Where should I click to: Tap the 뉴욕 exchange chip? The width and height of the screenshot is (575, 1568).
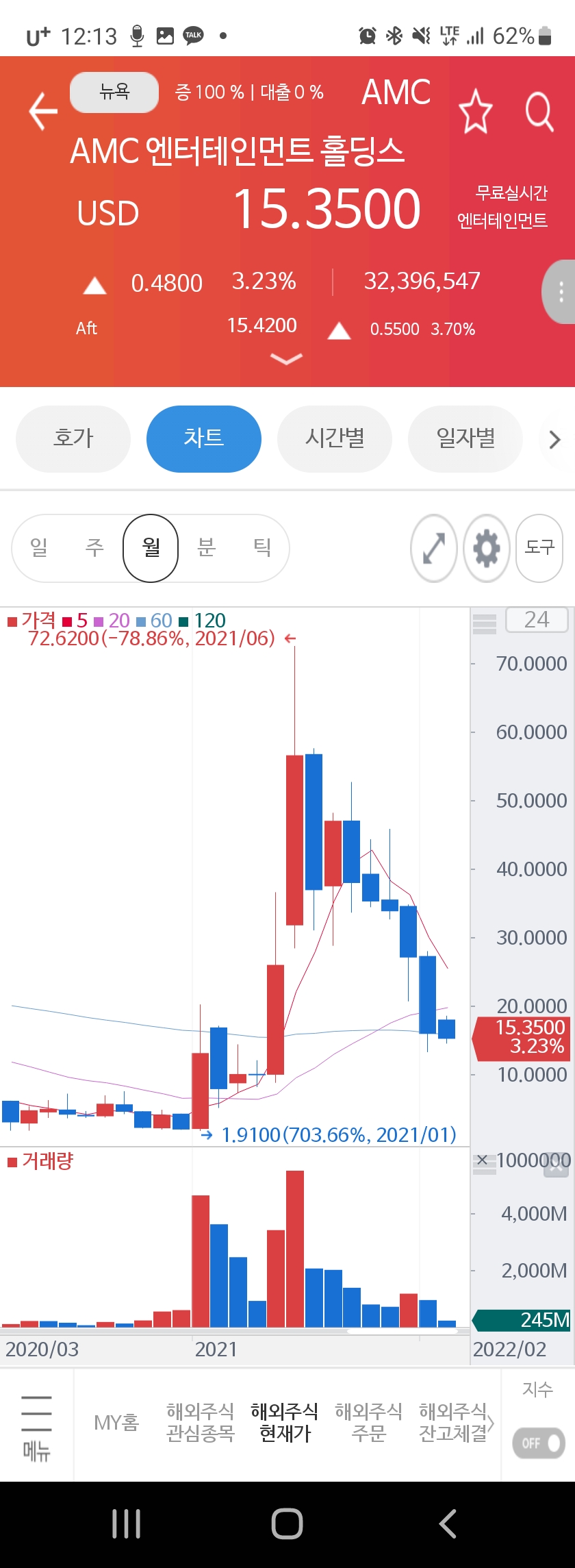(x=114, y=92)
